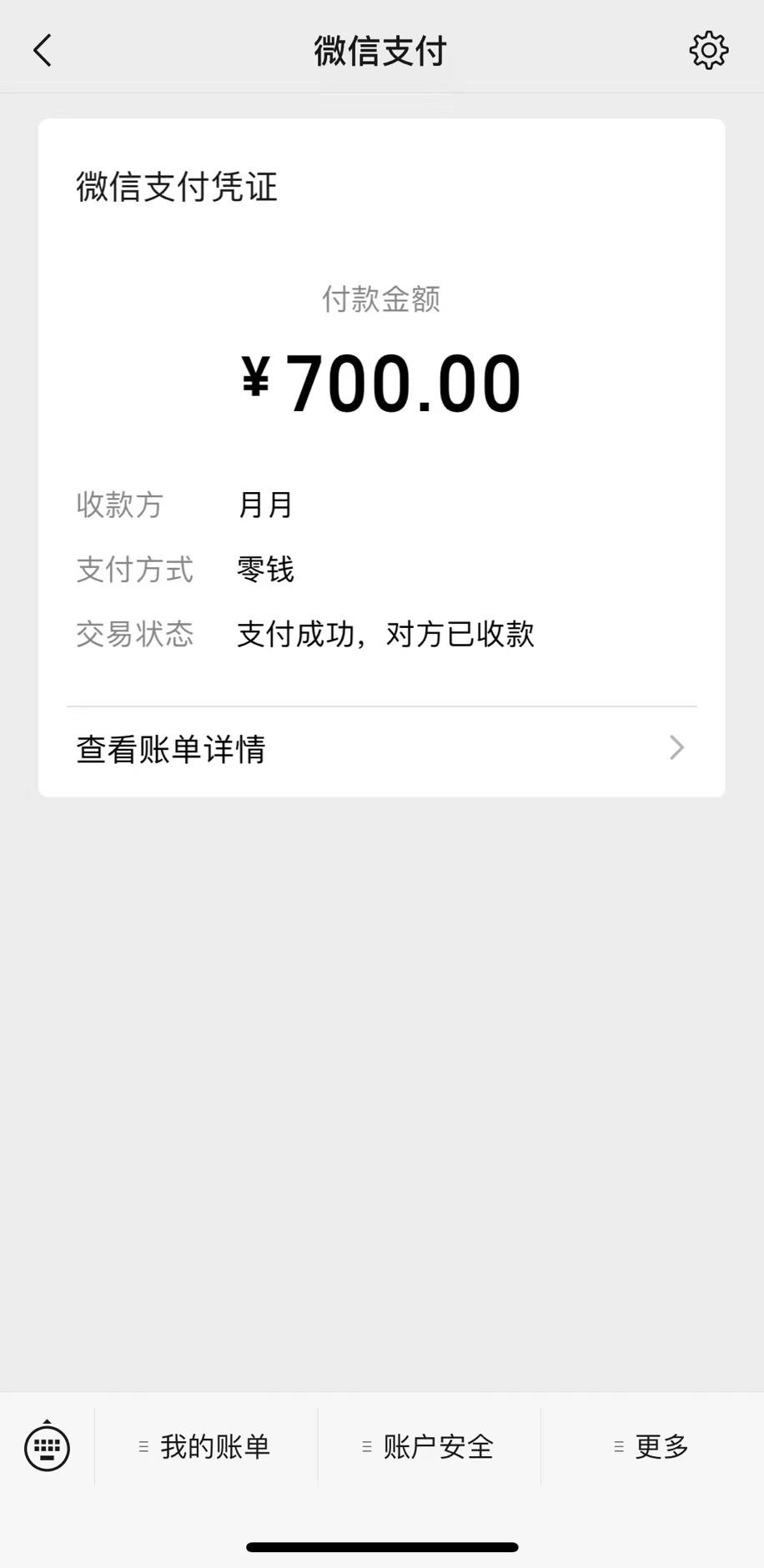This screenshot has width=764, height=1568.
Task: Go back from WeChat Pay screen
Action: (x=43, y=51)
